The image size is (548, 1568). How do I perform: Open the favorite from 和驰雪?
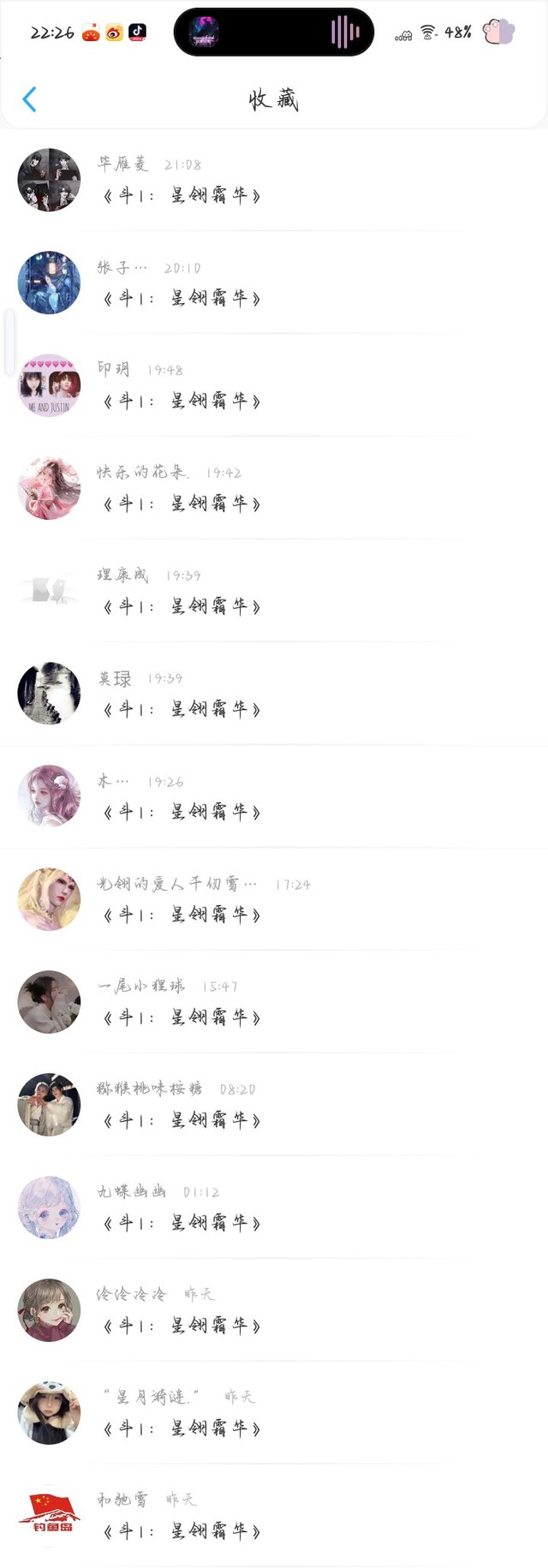[274, 1516]
